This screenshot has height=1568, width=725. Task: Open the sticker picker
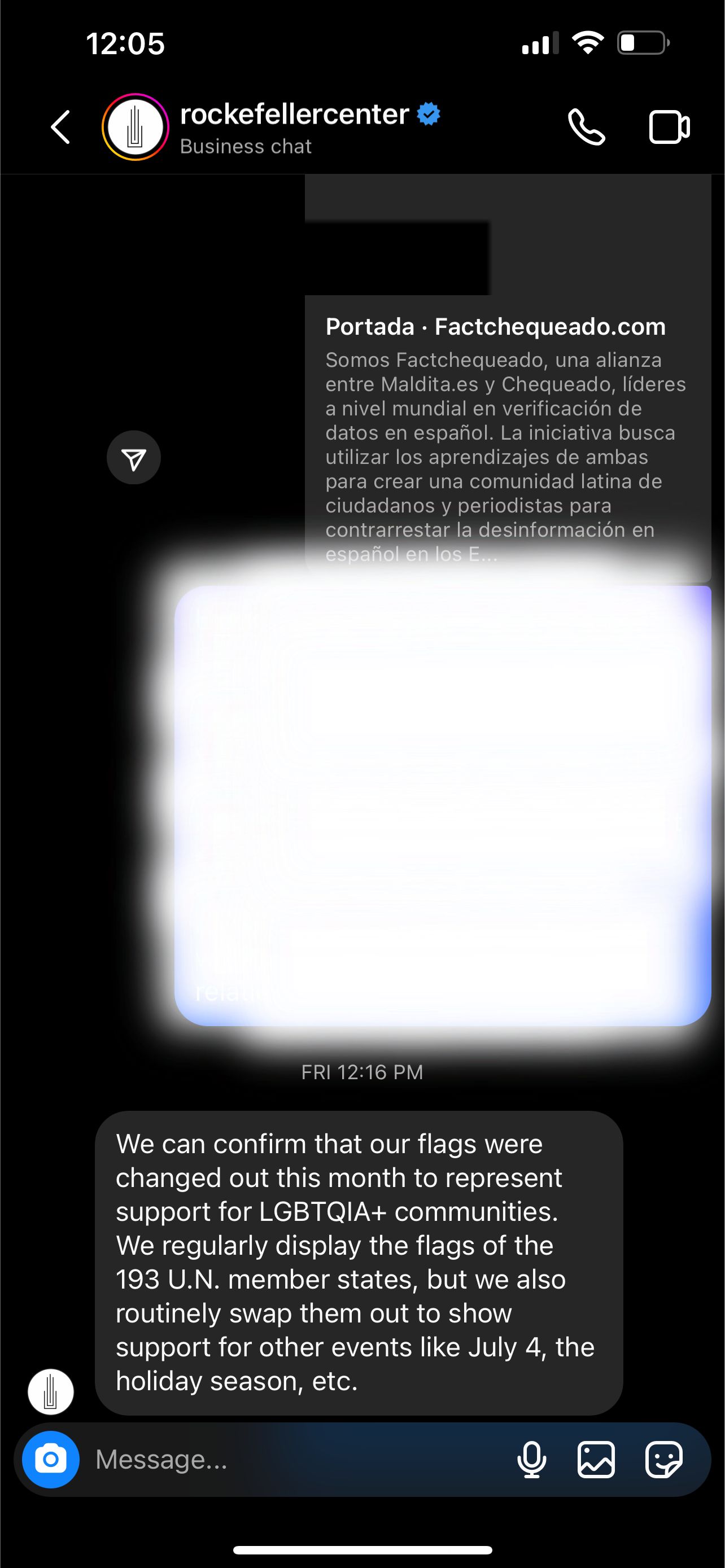coord(663,1460)
